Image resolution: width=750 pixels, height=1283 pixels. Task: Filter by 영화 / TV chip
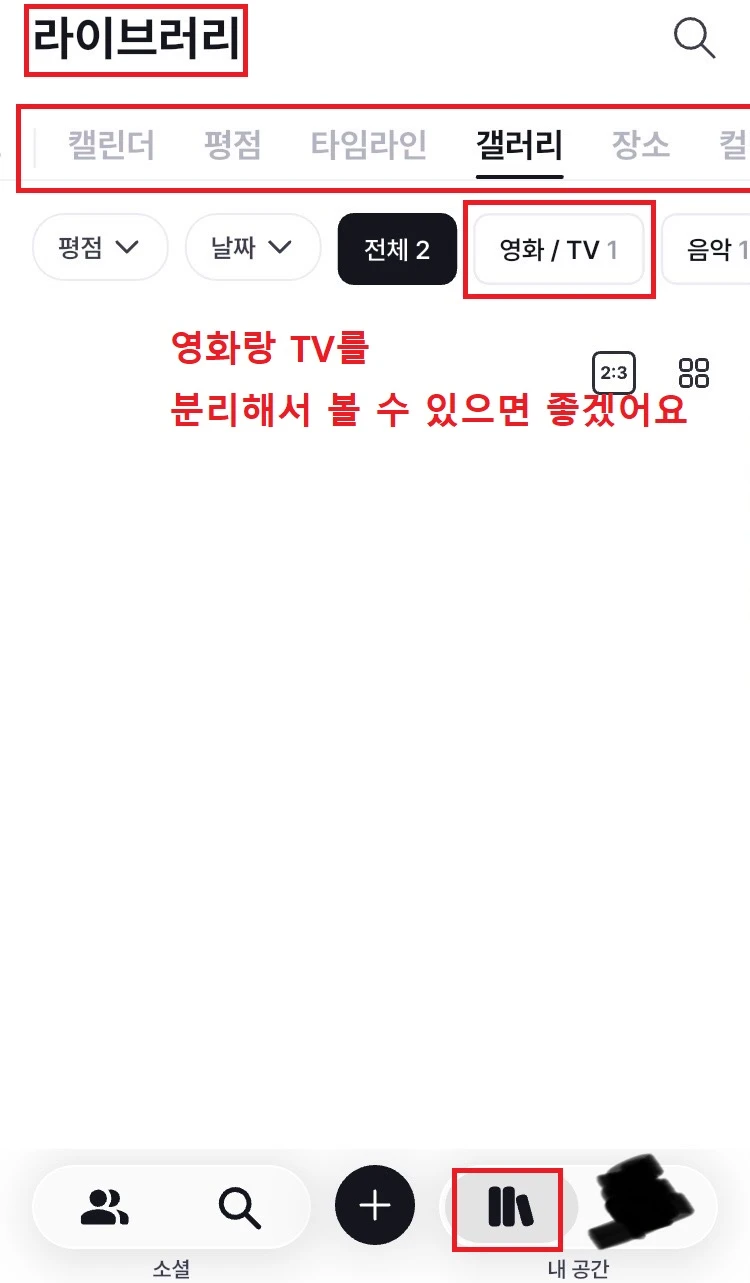point(558,249)
